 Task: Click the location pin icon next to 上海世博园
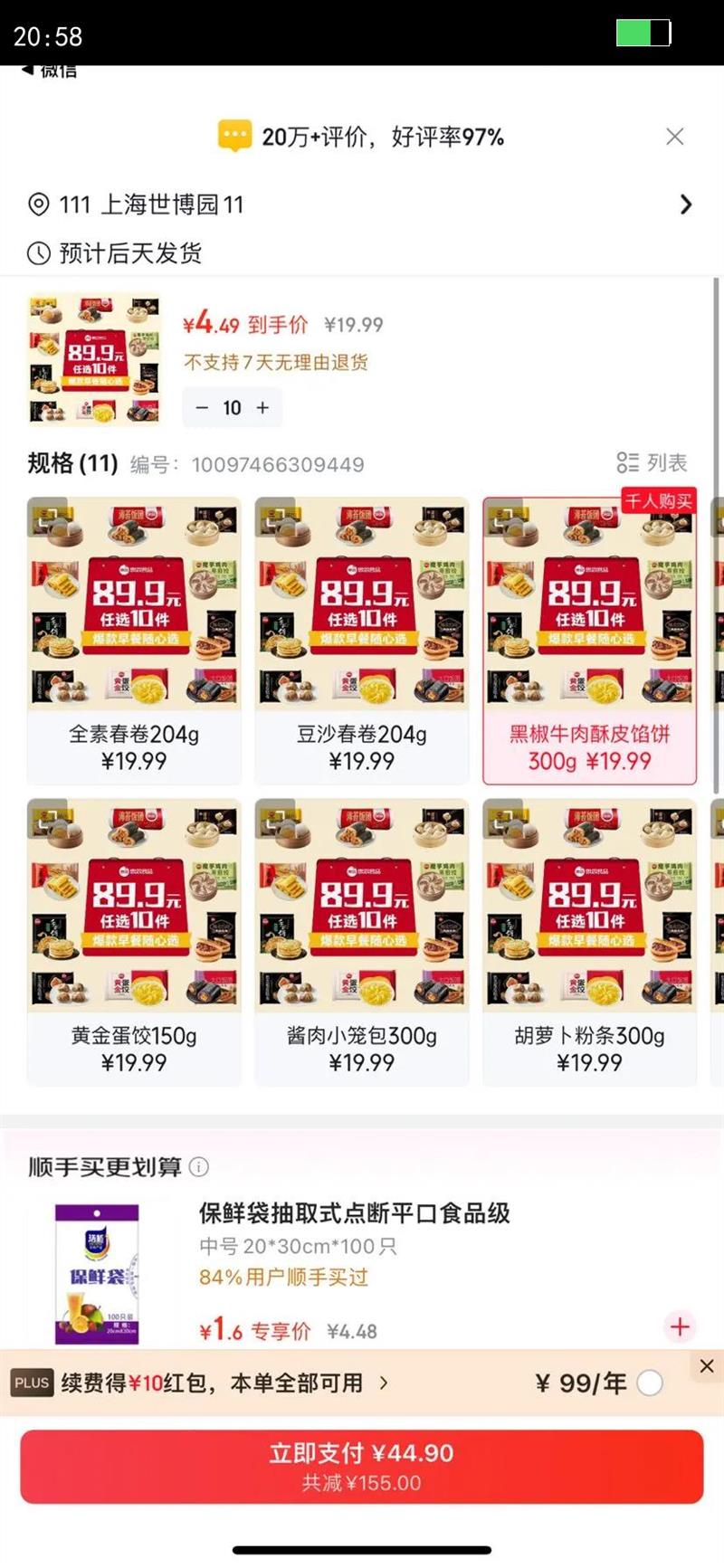(37, 205)
